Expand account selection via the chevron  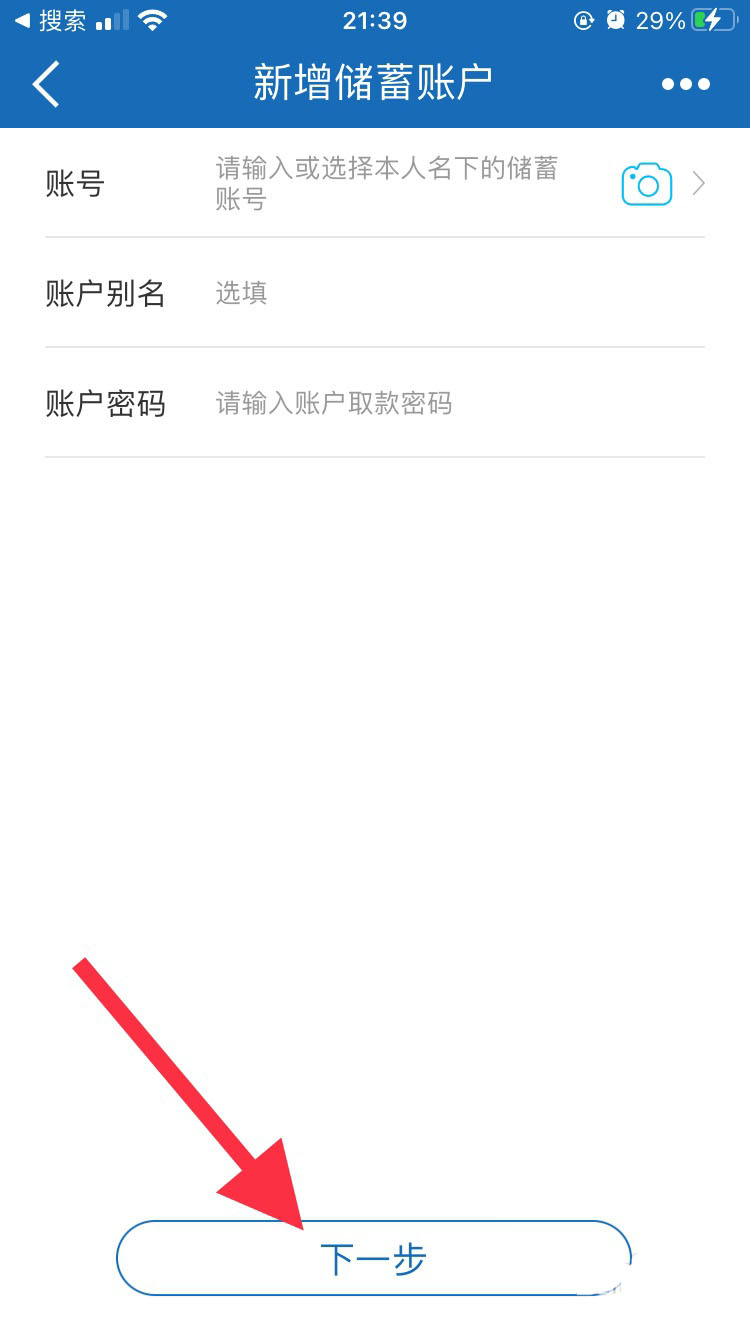pos(699,184)
